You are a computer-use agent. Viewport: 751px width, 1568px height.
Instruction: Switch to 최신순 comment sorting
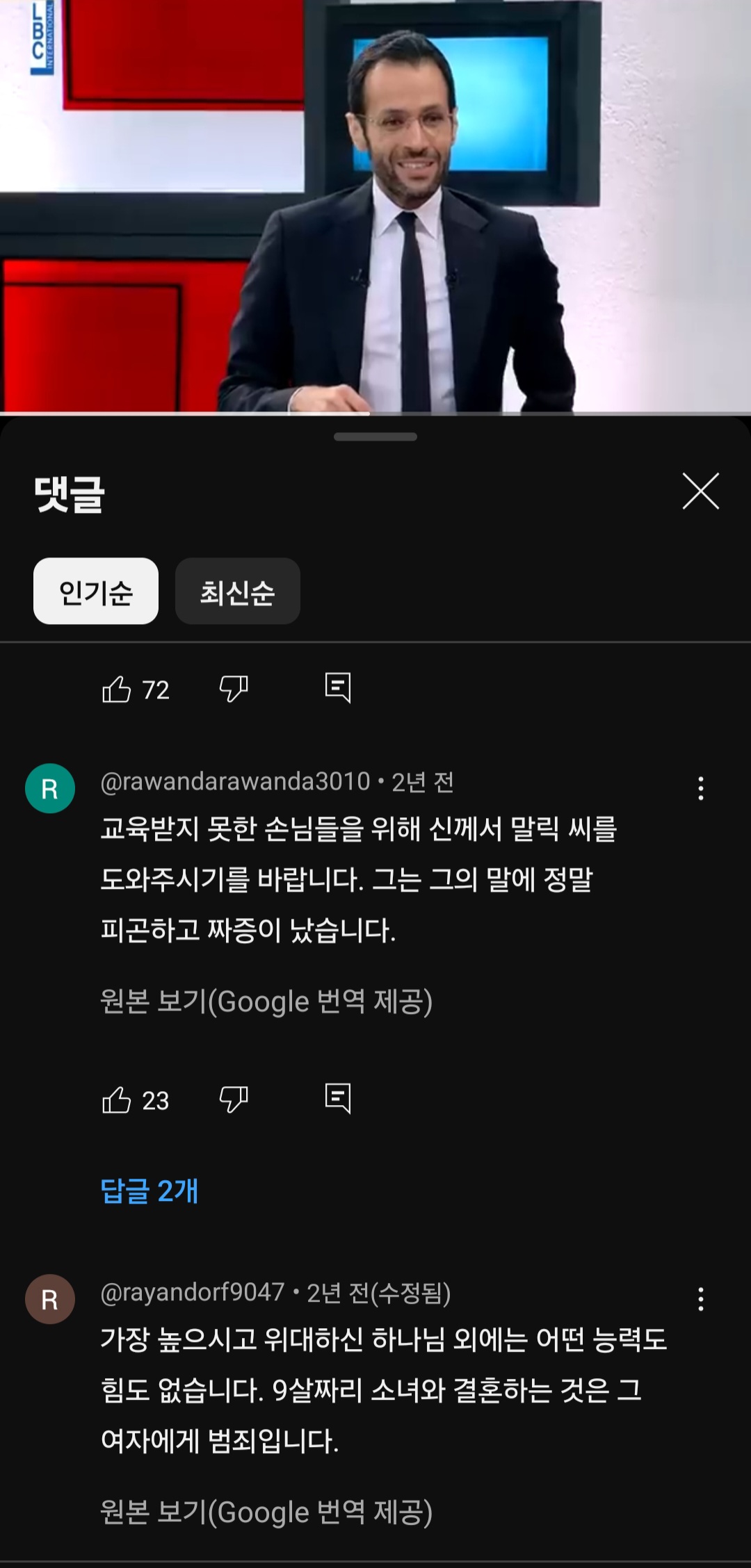coord(238,591)
